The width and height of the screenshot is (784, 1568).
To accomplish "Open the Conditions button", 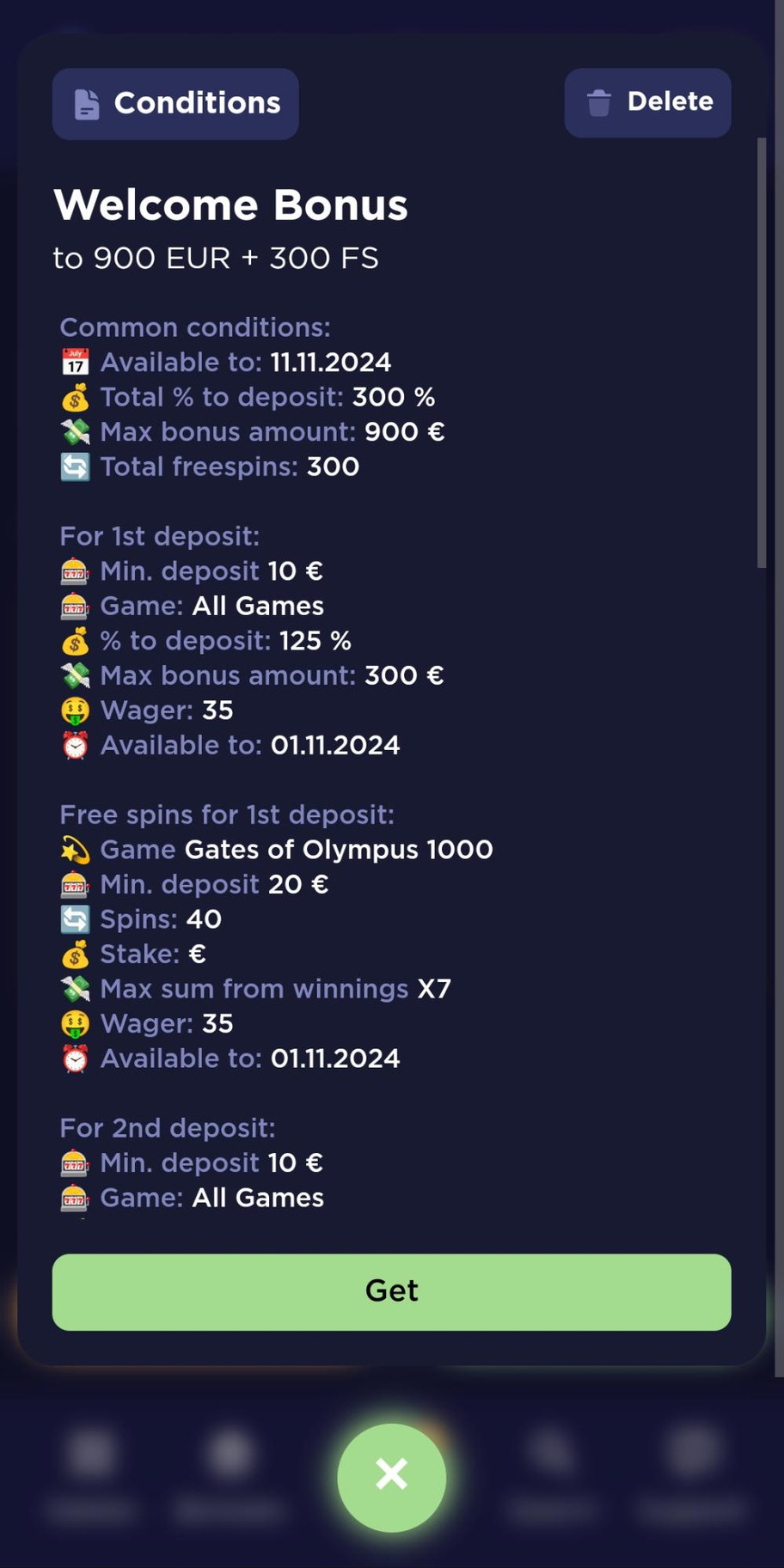I will (x=175, y=104).
